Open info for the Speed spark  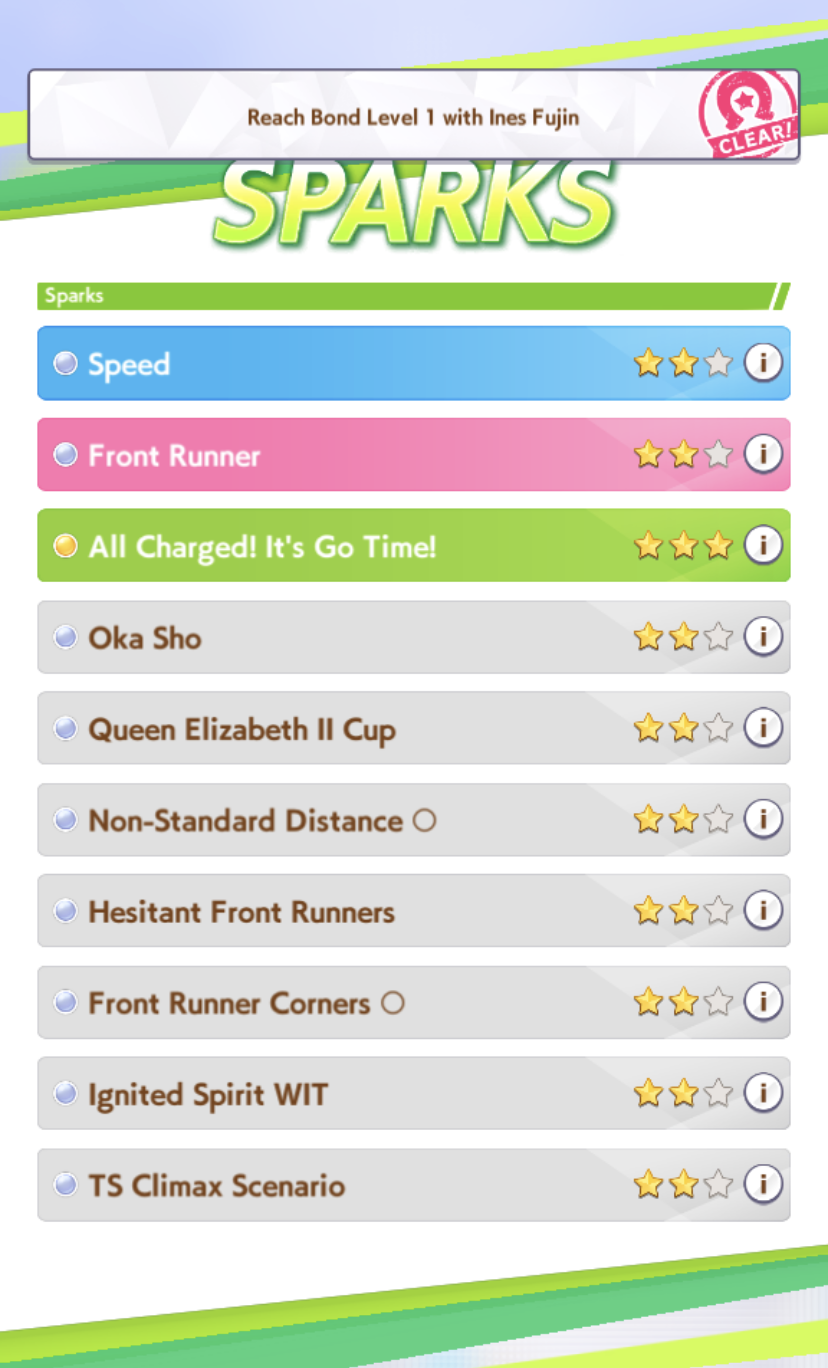763,363
